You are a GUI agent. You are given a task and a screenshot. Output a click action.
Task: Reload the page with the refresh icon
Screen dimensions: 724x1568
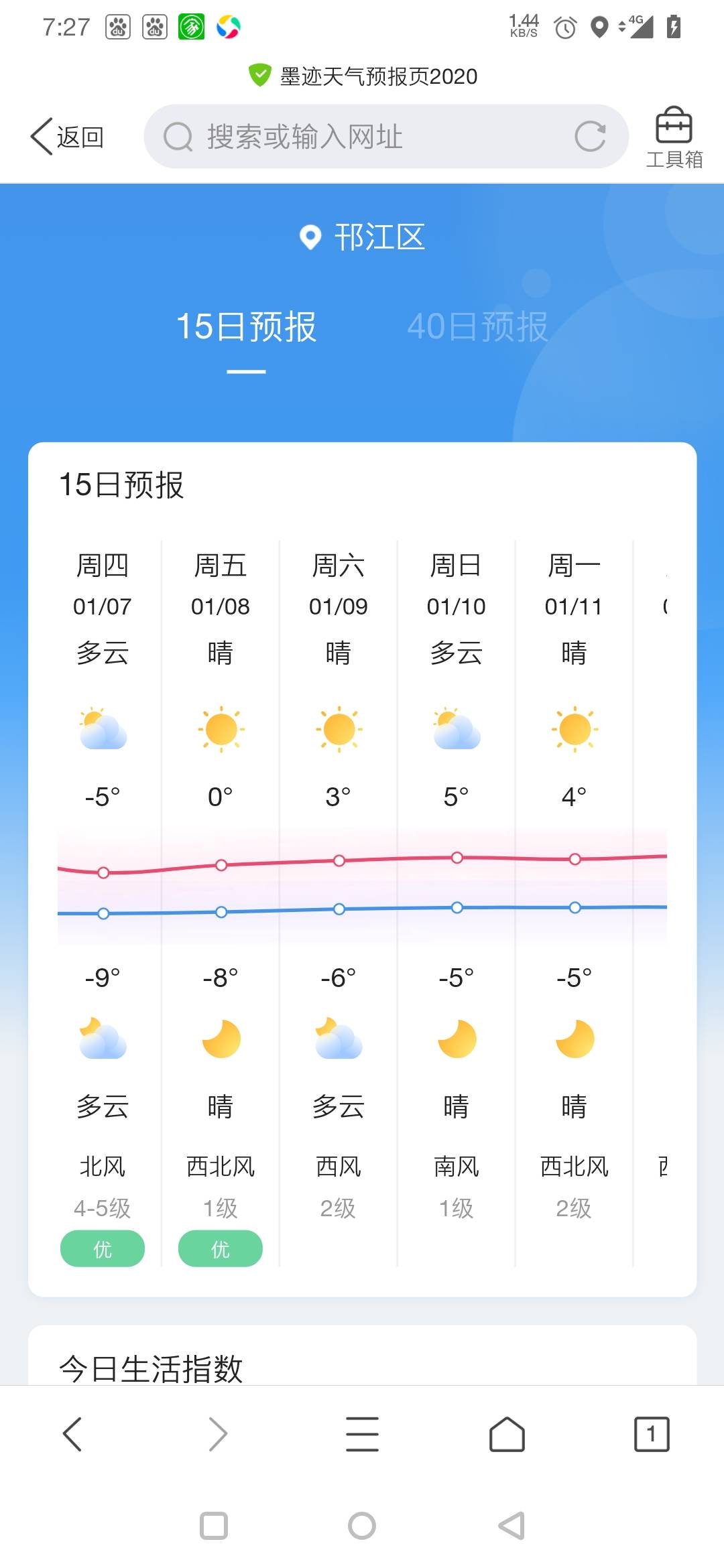tap(590, 137)
